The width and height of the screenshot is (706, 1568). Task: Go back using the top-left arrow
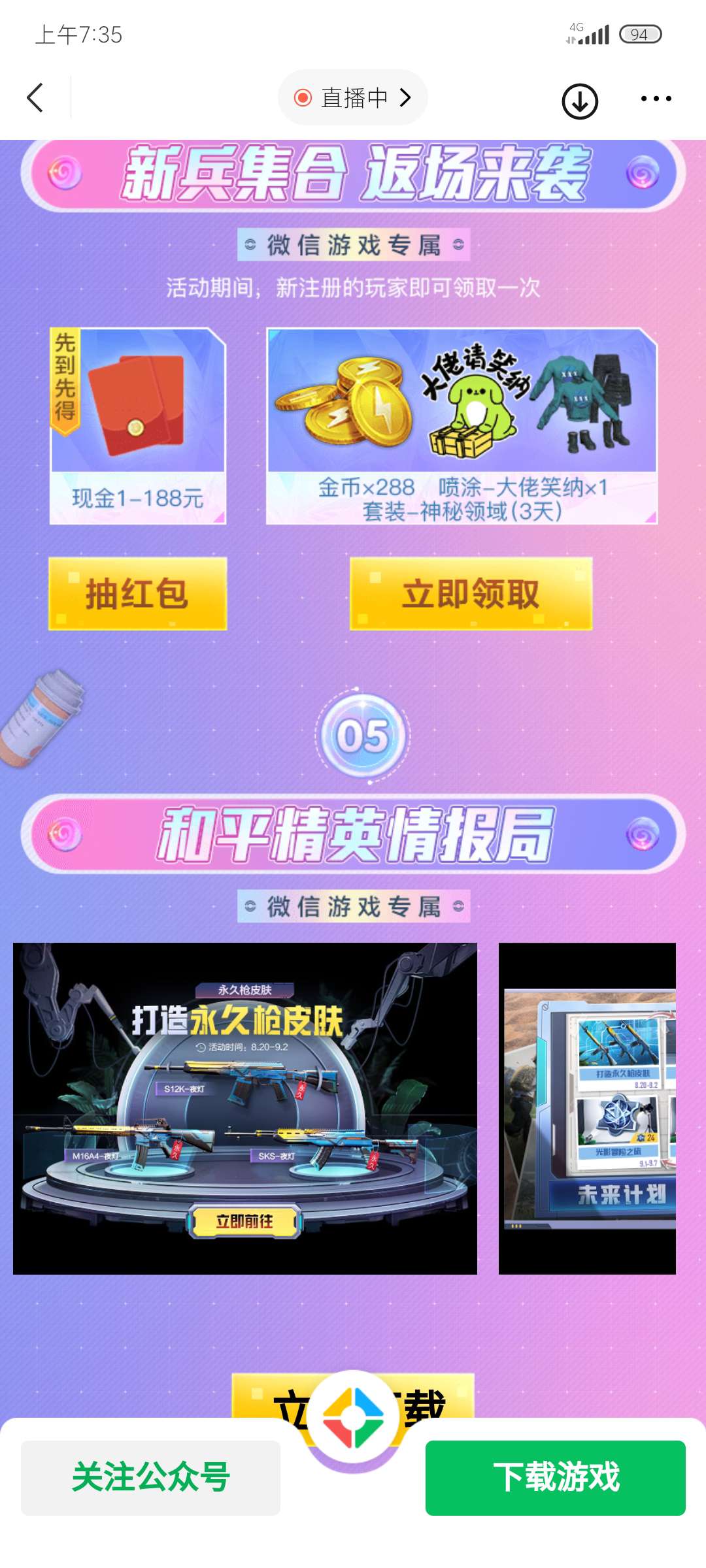click(x=35, y=98)
